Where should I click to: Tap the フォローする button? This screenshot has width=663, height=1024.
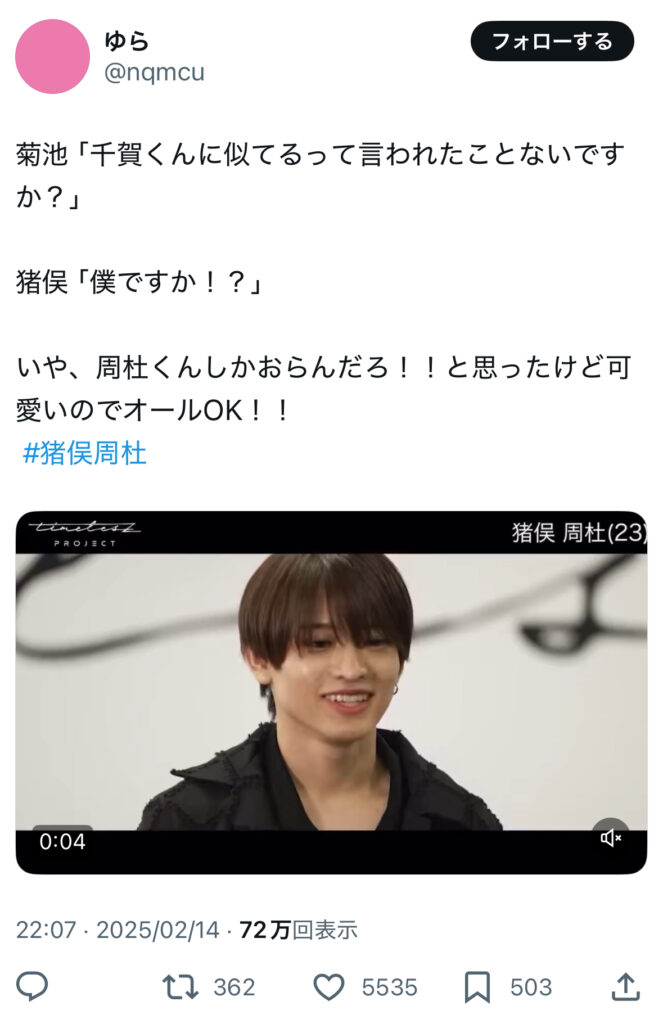pos(552,41)
